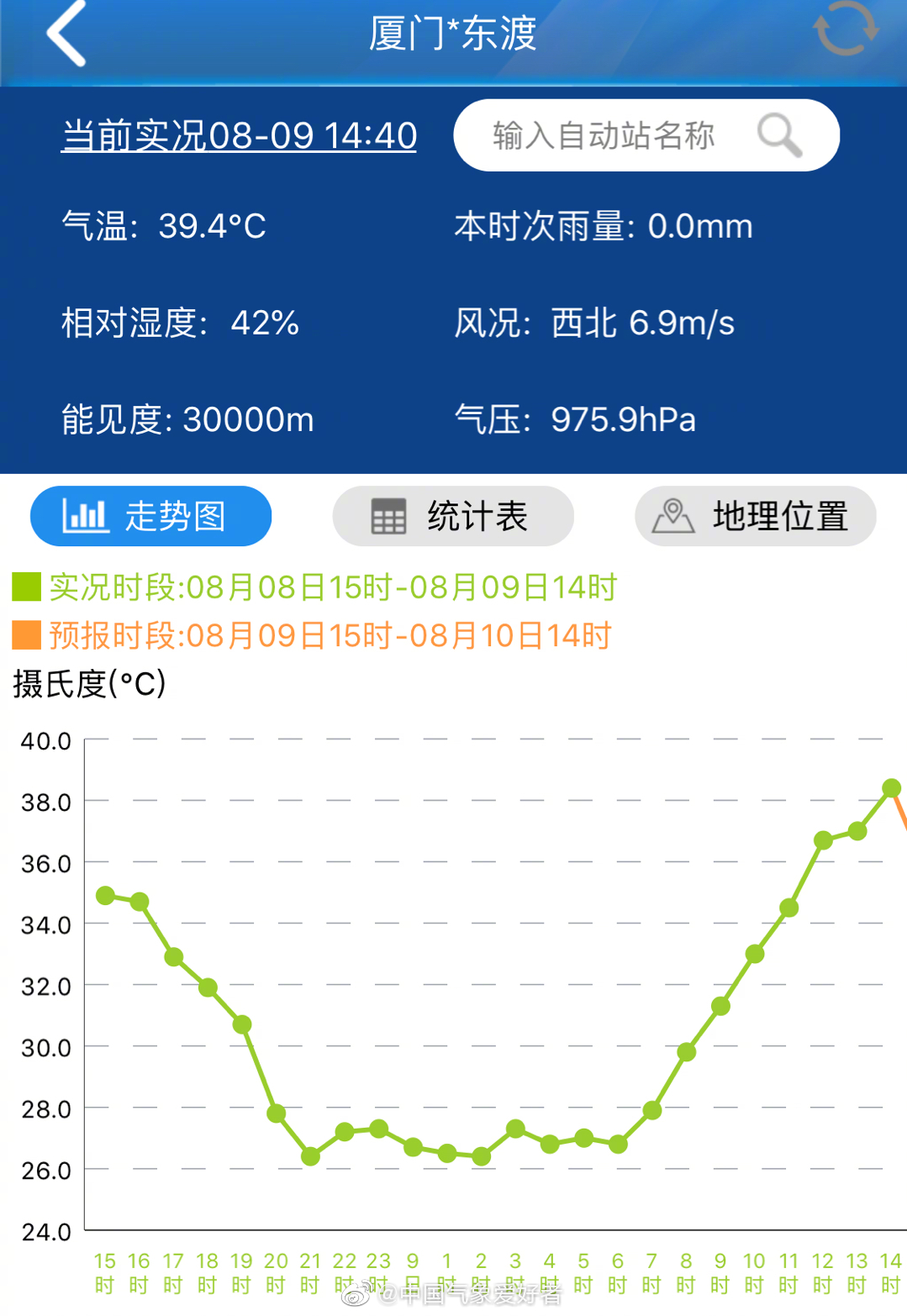Switch to the 走势图 tab
This screenshot has width=907, height=1316.
point(151,516)
